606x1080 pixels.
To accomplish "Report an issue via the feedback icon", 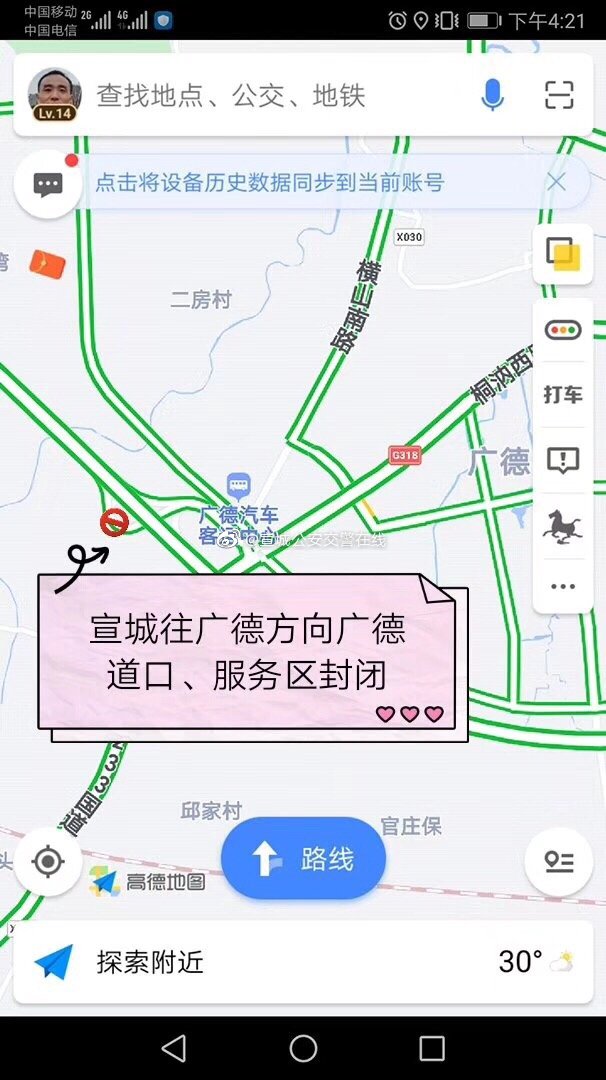I will tap(563, 460).
